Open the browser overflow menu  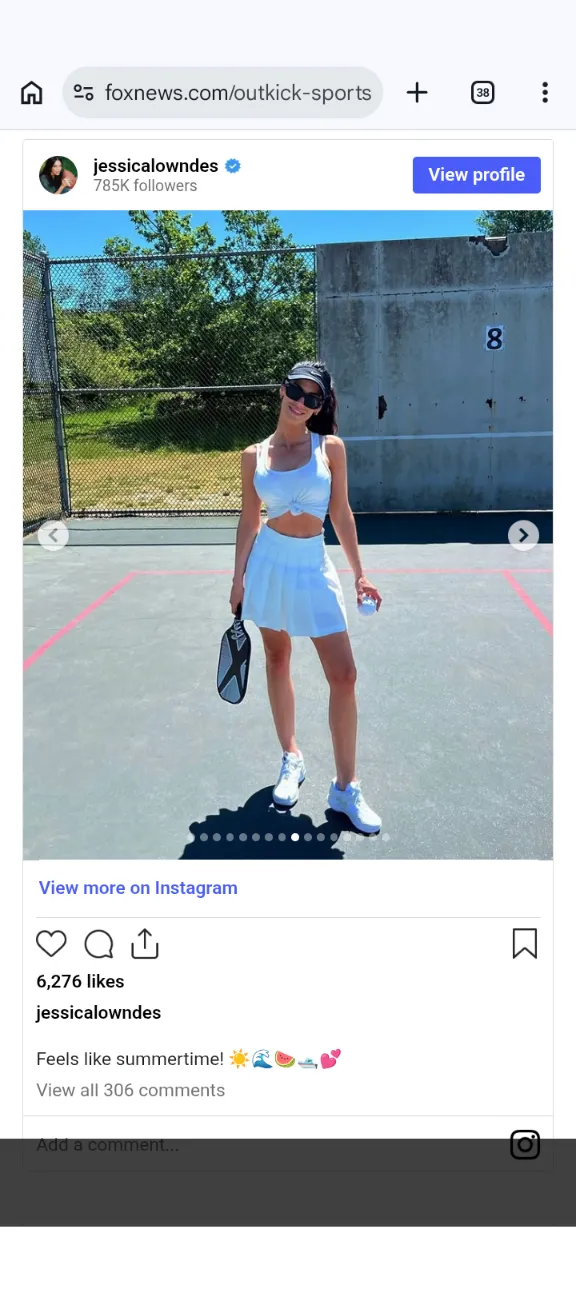coord(545,93)
